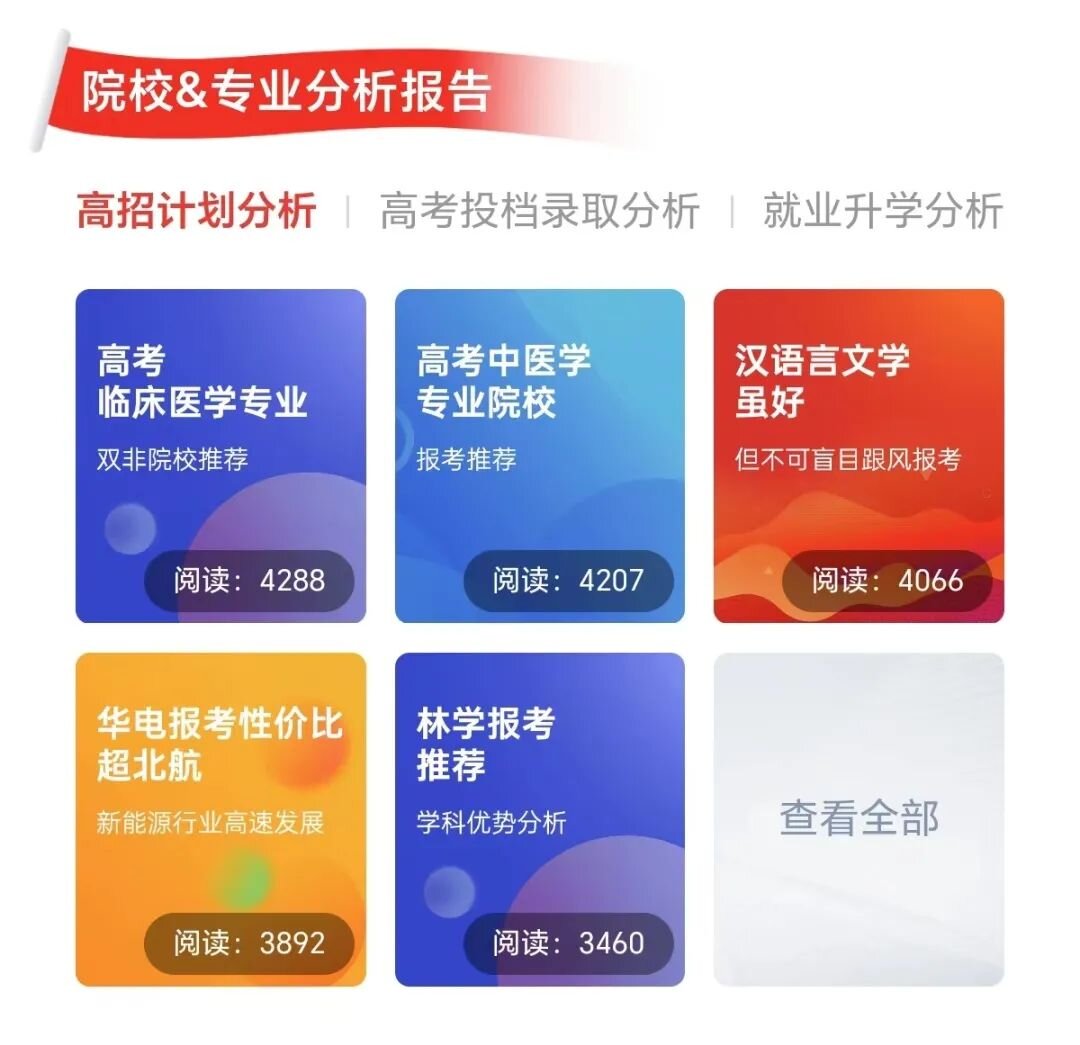Open the 高考中医学专业院校 report card
The height and width of the screenshot is (1045, 1080).
539,455
